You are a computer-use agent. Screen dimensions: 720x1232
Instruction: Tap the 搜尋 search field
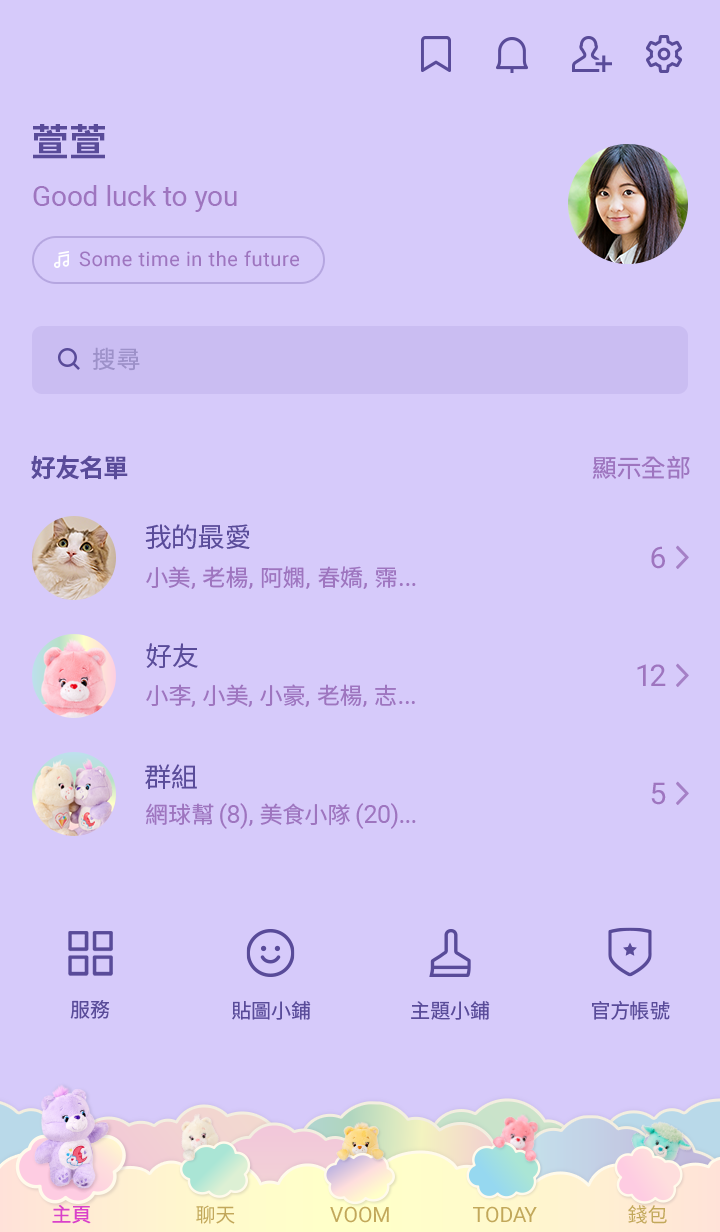point(360,360)
